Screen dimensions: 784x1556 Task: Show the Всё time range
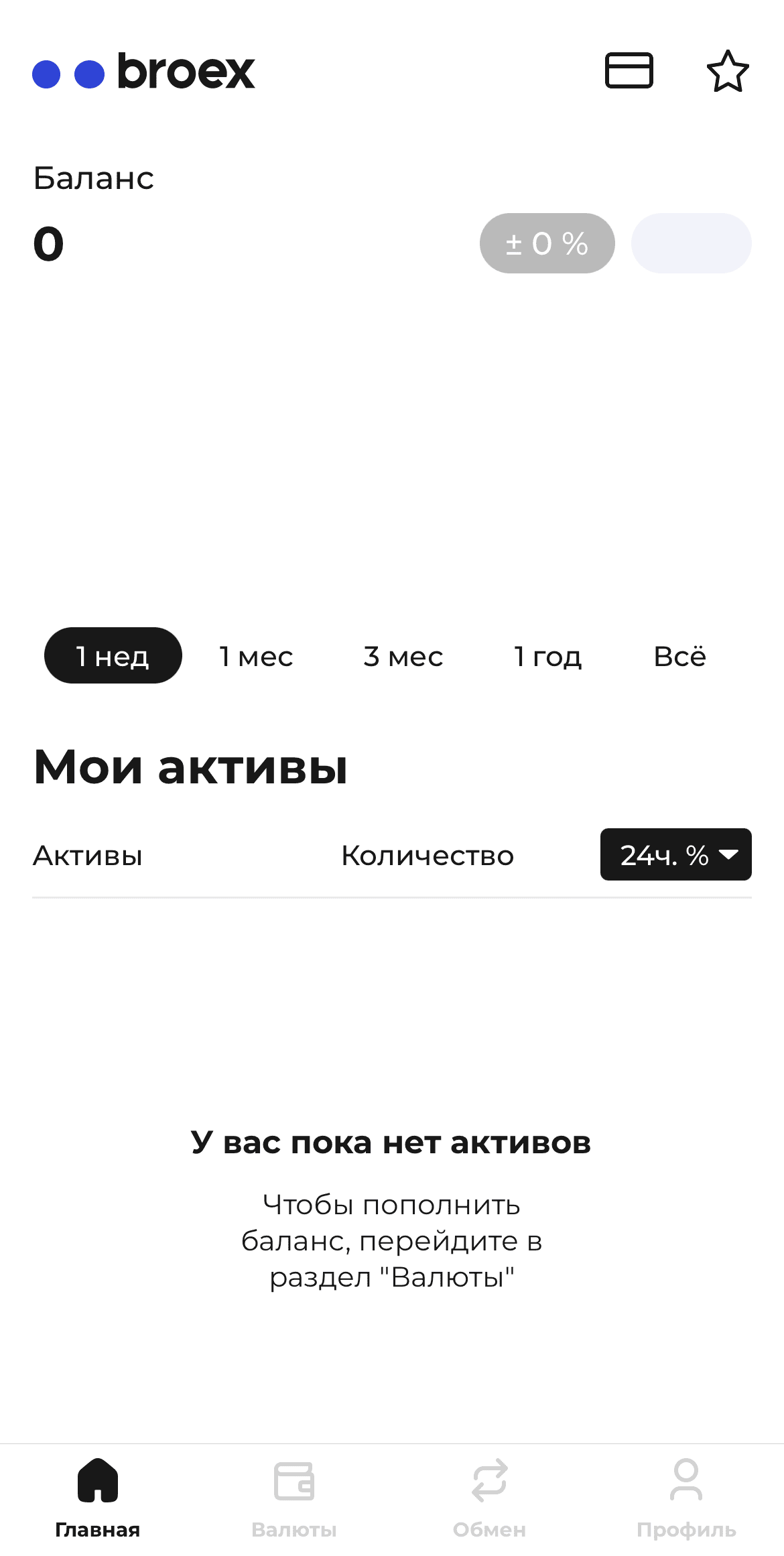[679, 656]
